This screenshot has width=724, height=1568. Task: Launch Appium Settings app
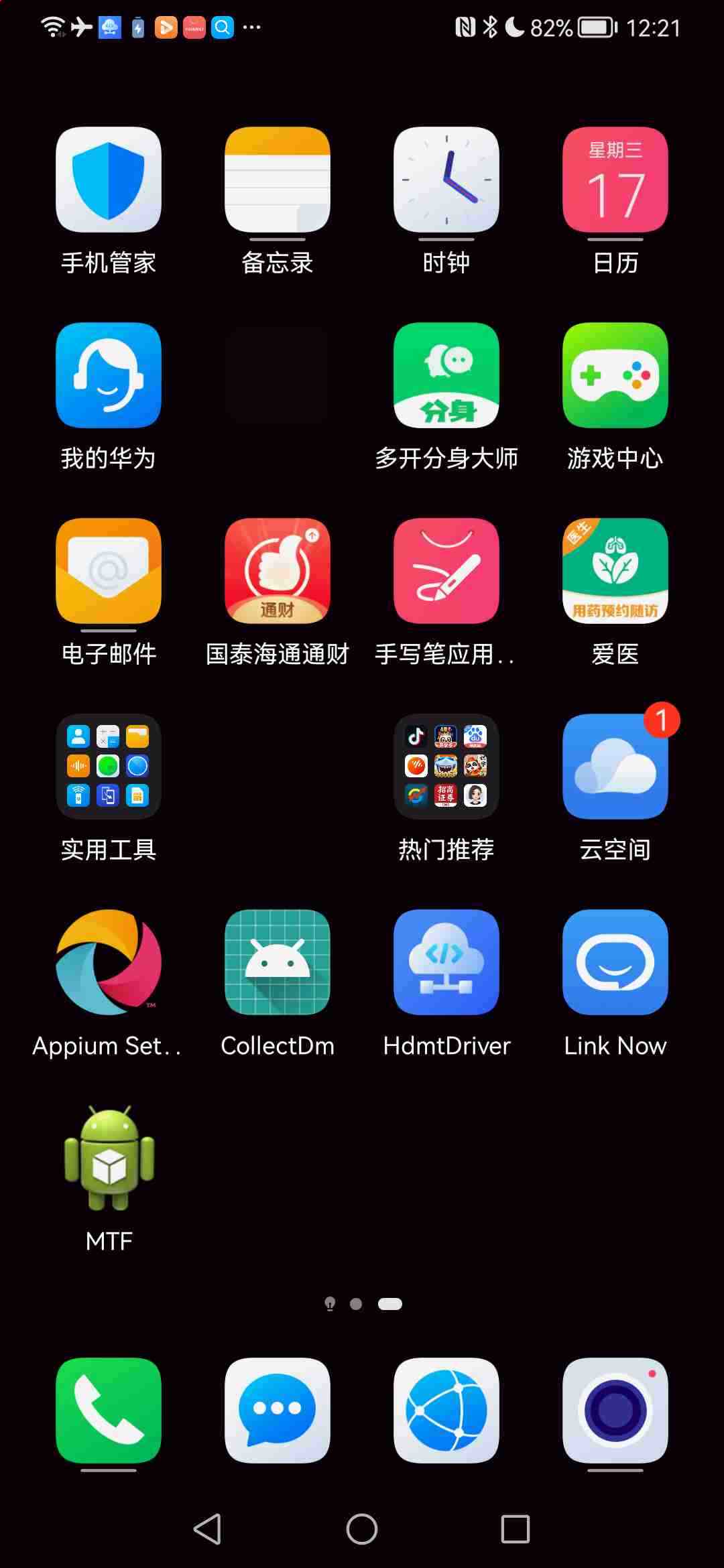109,962
